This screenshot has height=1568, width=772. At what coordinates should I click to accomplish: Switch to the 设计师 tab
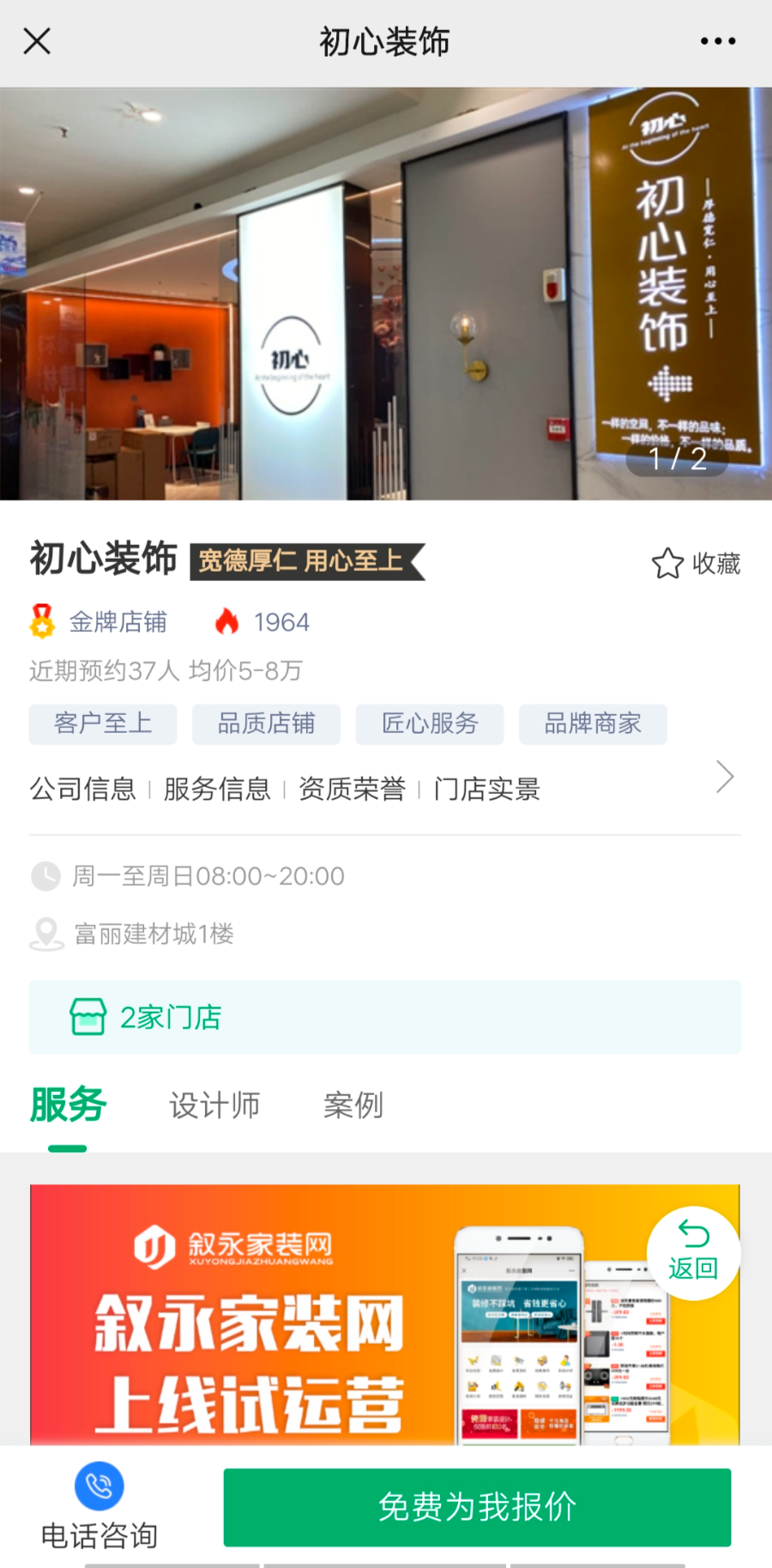(214, 1105)
